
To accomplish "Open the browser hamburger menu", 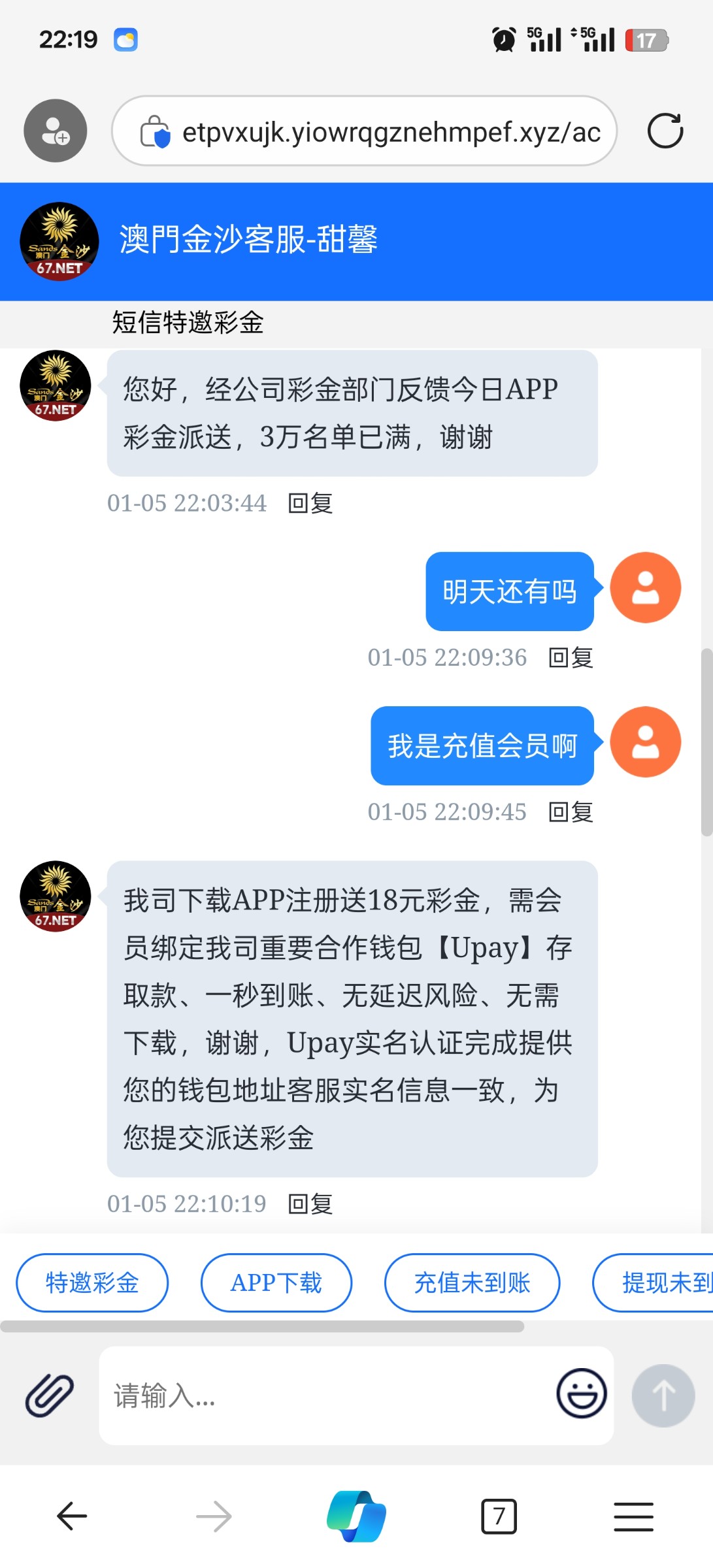I will click(x=633, y=1516).
